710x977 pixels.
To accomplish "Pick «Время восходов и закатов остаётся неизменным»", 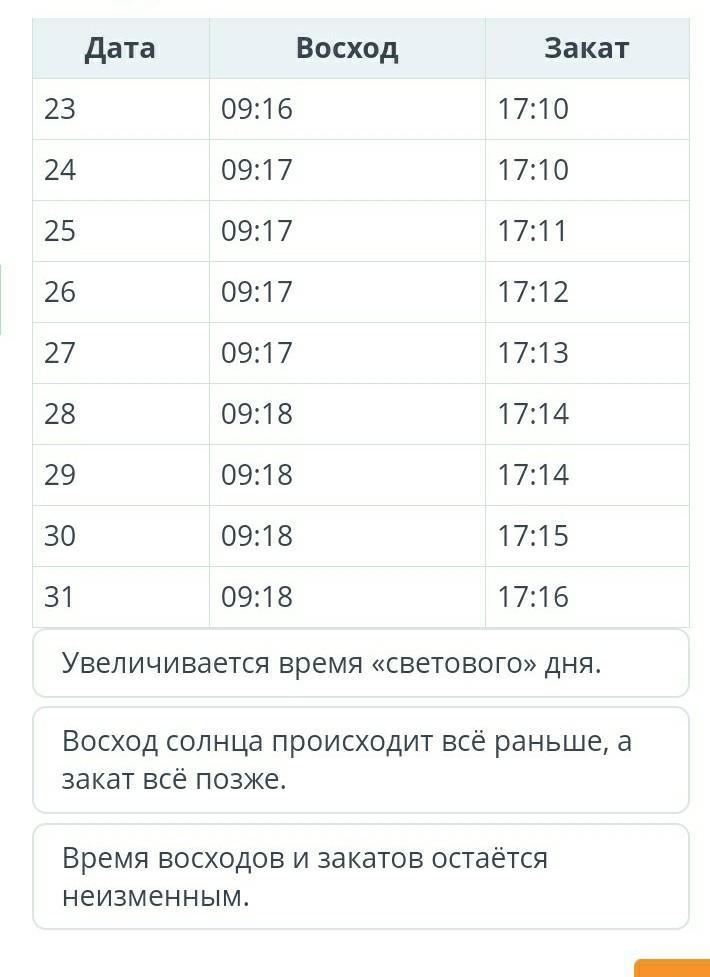I will click(x=360, y=877).
